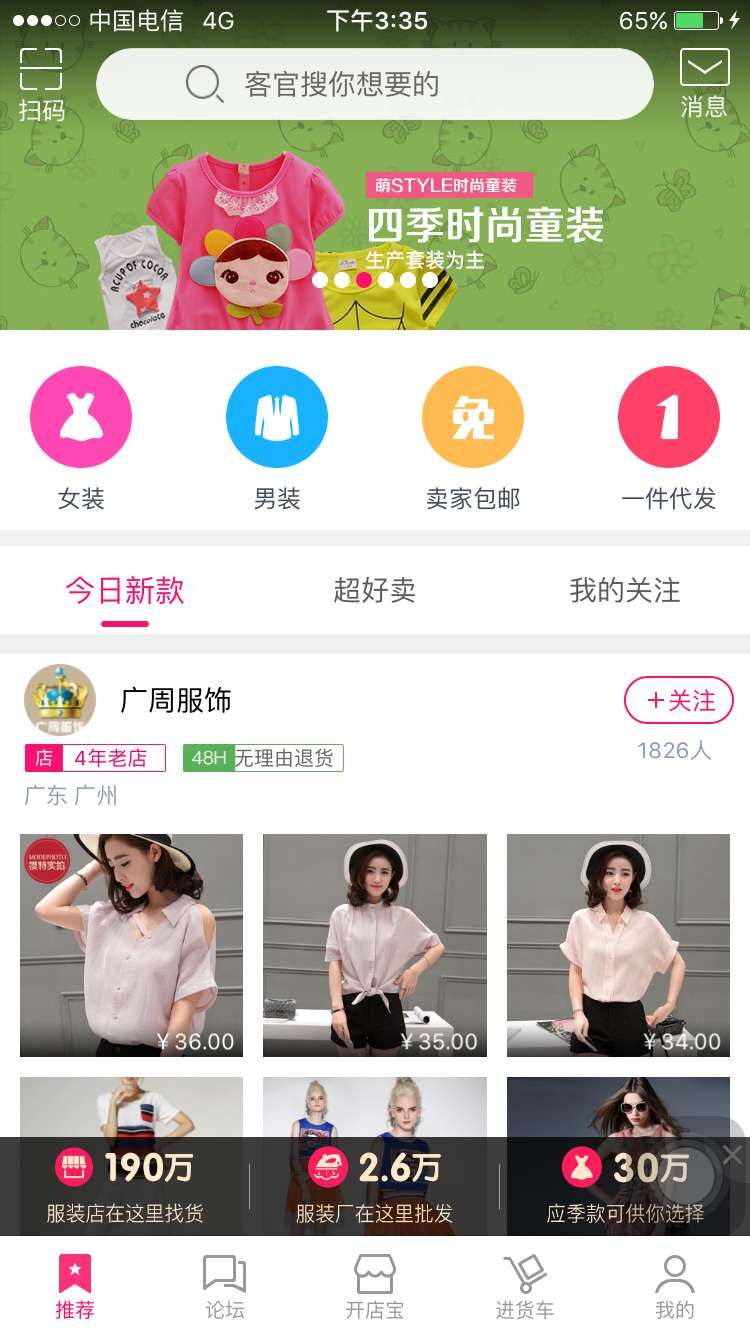The width and height of the screenshot is (750, 1334).
Task: View the ¥35.00 blouse product
Action: [374, 945]
